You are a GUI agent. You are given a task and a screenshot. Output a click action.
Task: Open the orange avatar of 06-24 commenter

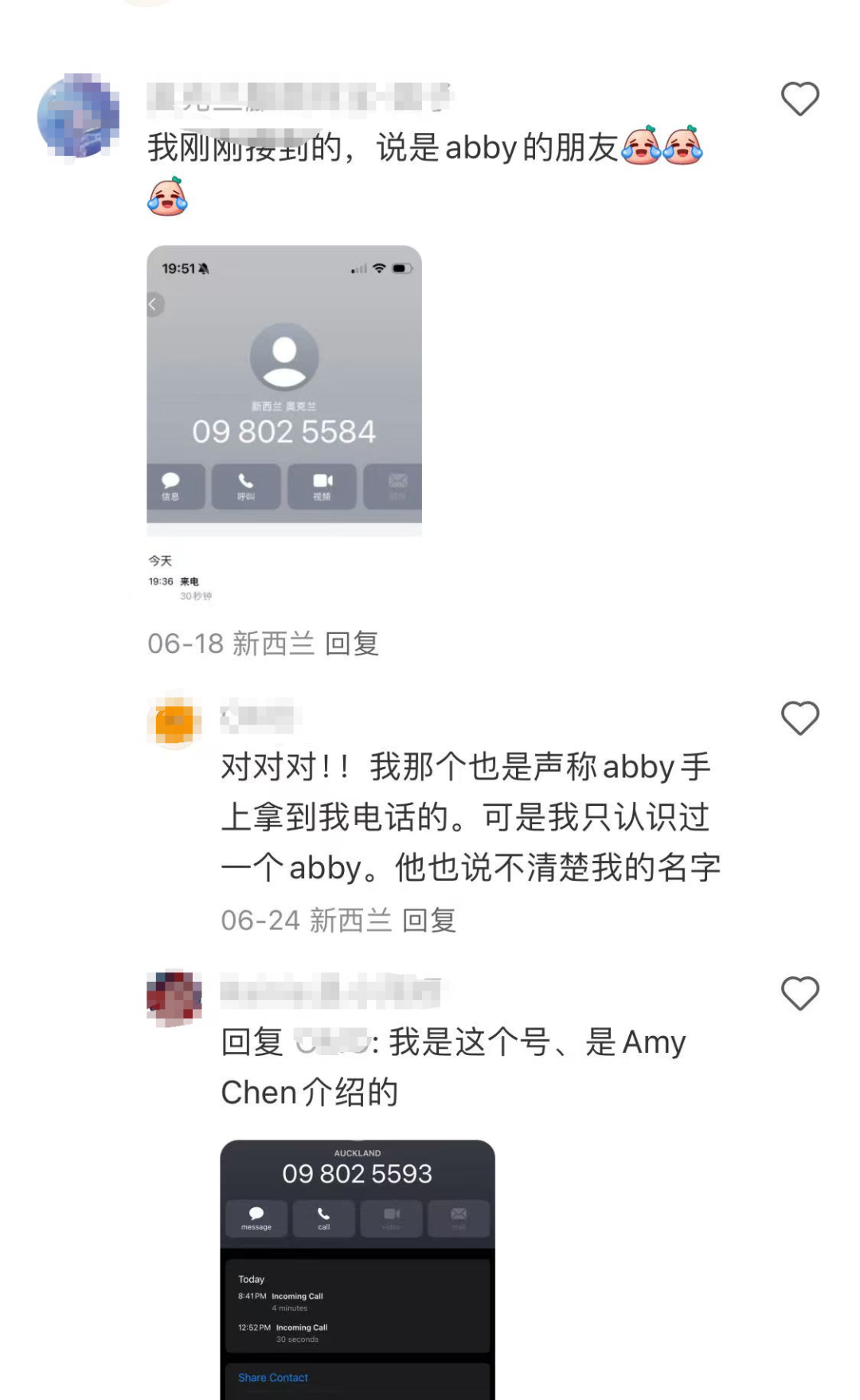[174, 722]
